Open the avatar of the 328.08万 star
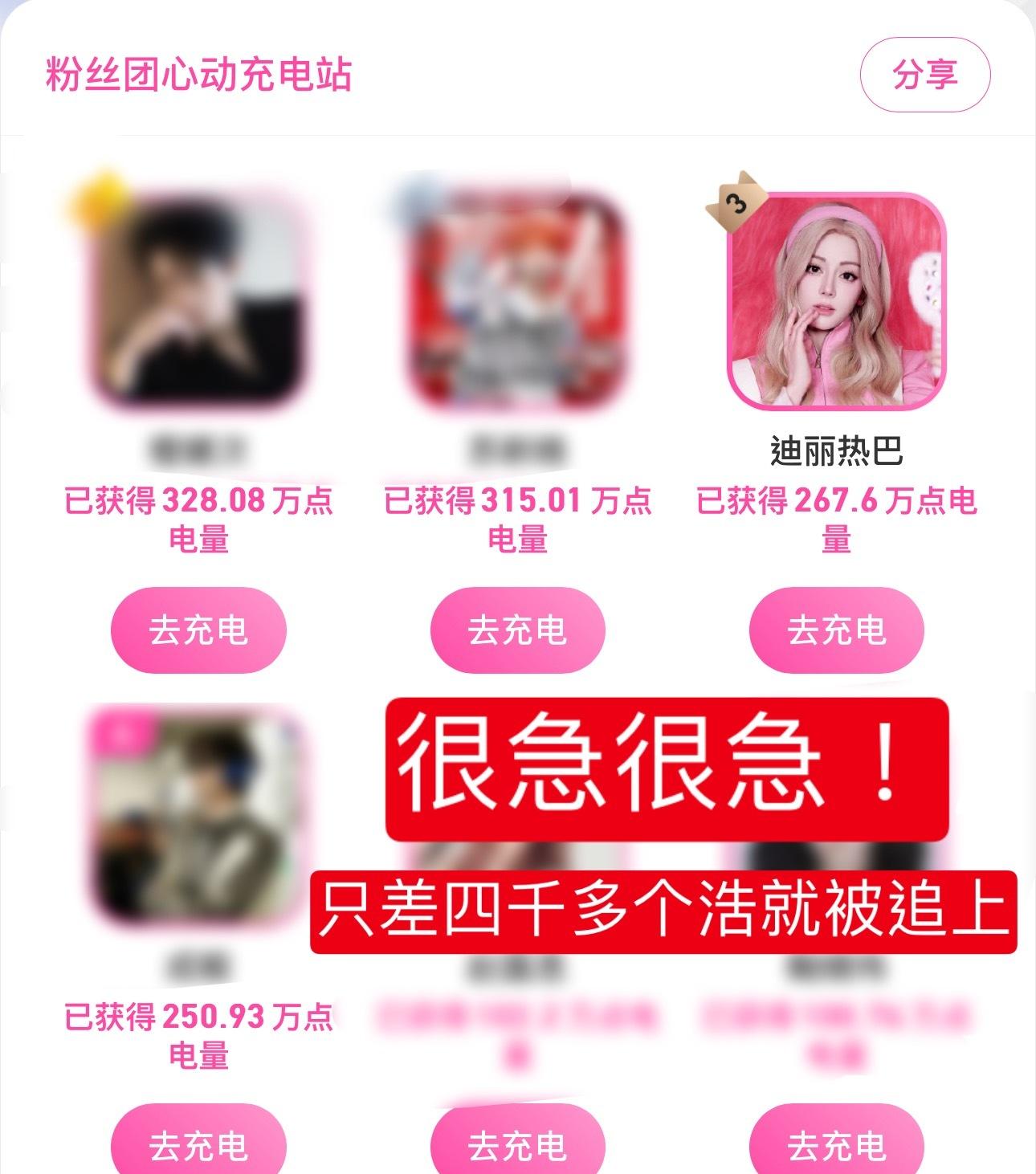This screenshot has height=1174, width=1036. click(198, 301)
